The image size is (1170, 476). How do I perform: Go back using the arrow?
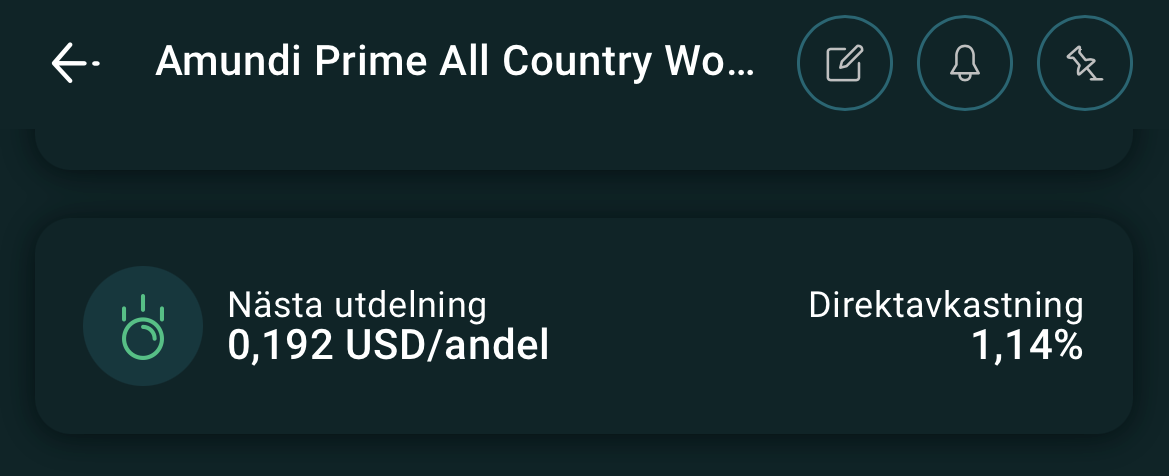[74, 64]
